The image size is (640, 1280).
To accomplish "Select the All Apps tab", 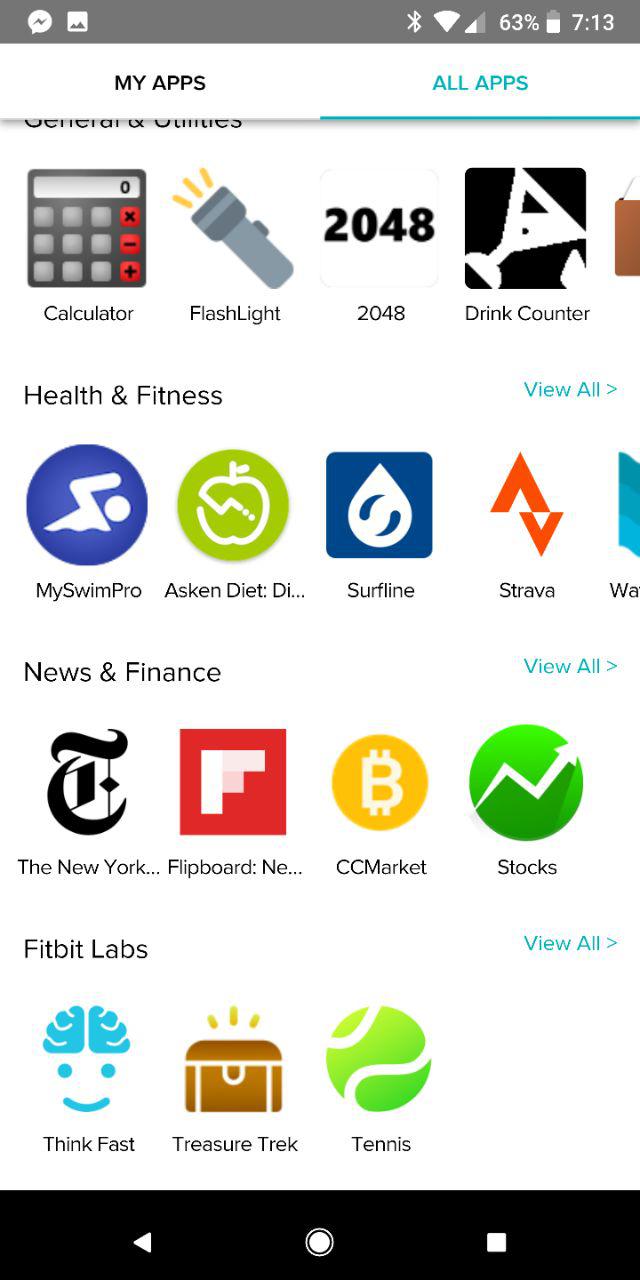I will pos(480,83).
